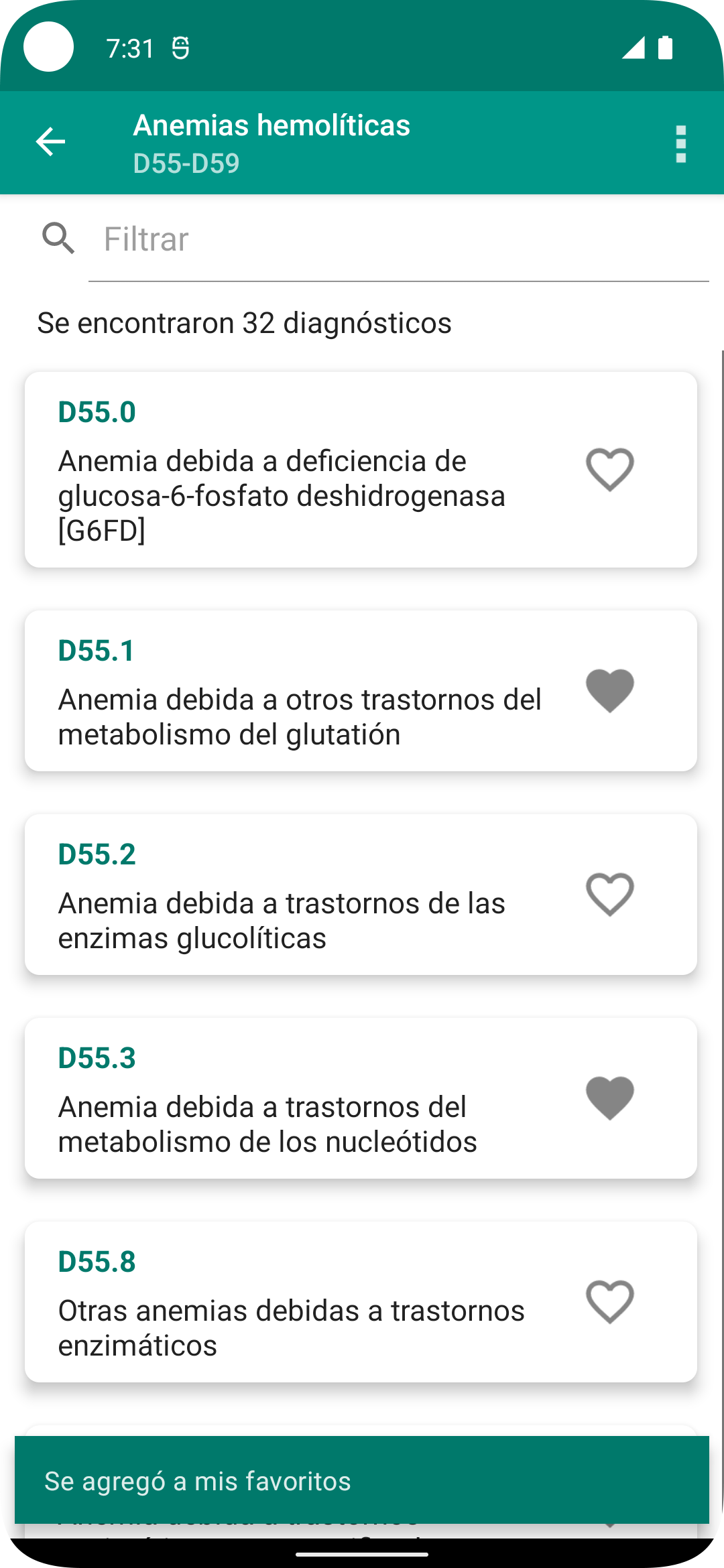Open the D55.0 G6FD anemia card

(x=361, y=470)
